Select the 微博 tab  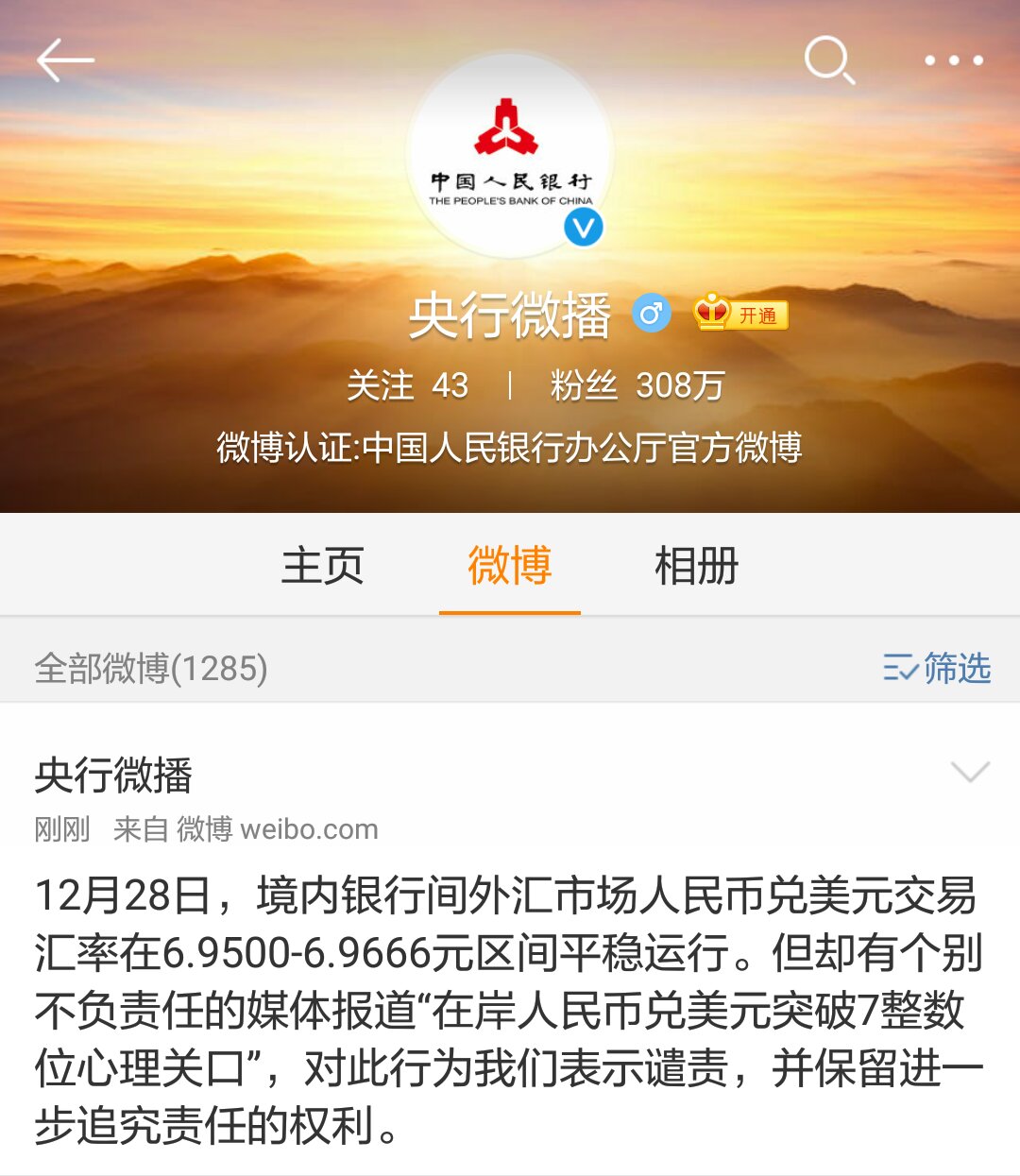tap(510, 566)
